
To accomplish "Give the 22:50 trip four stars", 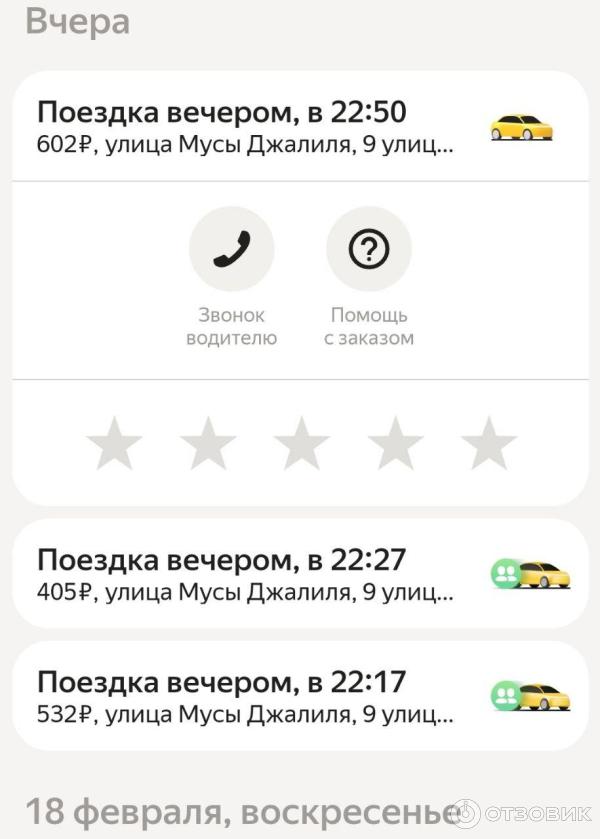I will pyautogui.click(x=395, y=444).
